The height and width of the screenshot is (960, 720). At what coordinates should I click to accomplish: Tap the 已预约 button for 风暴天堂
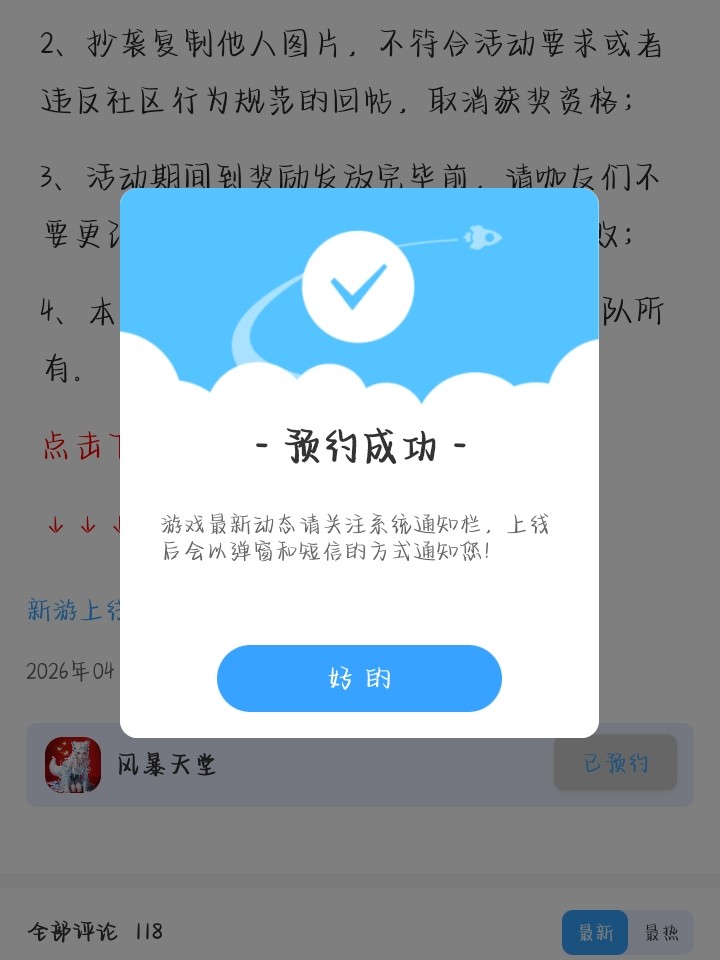615,764
